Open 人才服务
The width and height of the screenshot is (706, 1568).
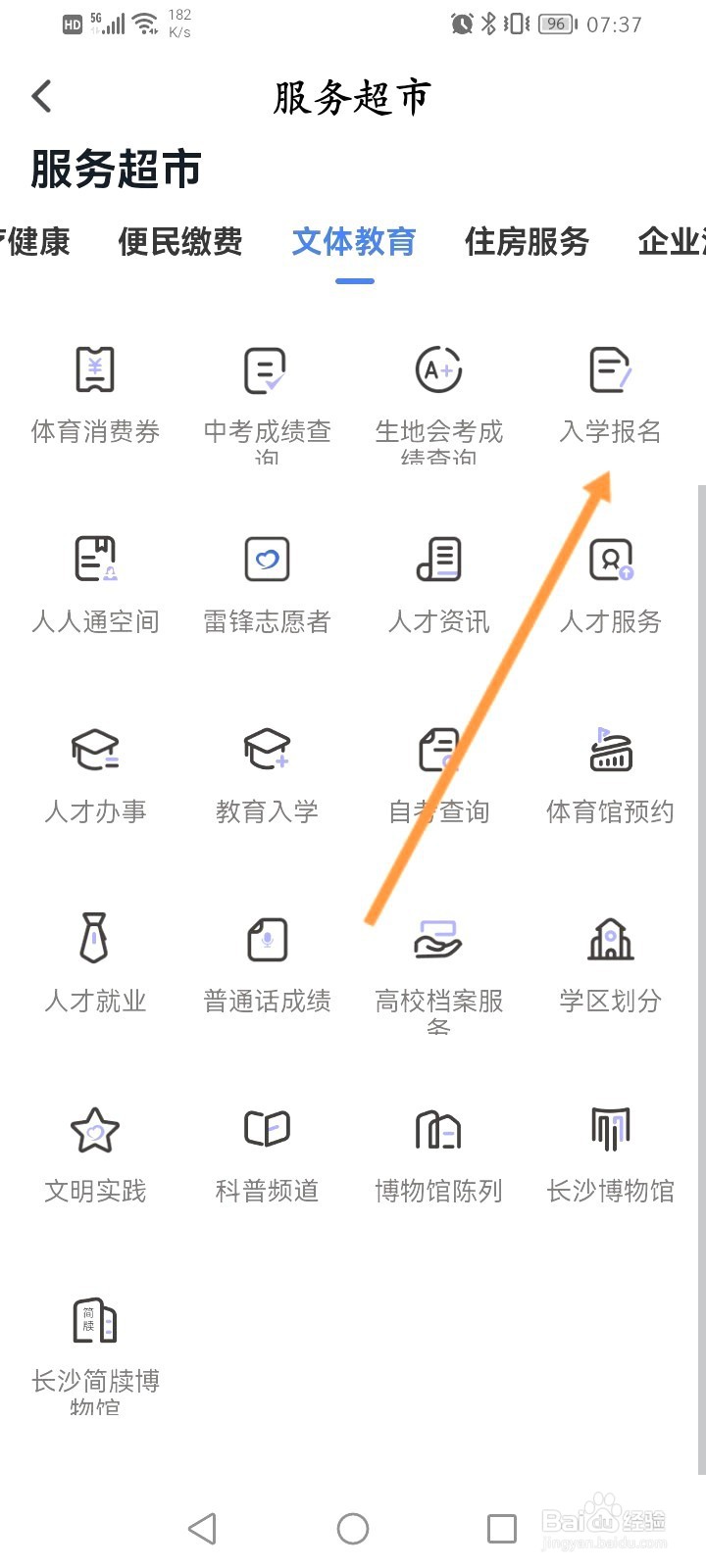click(x=610, y=582)
